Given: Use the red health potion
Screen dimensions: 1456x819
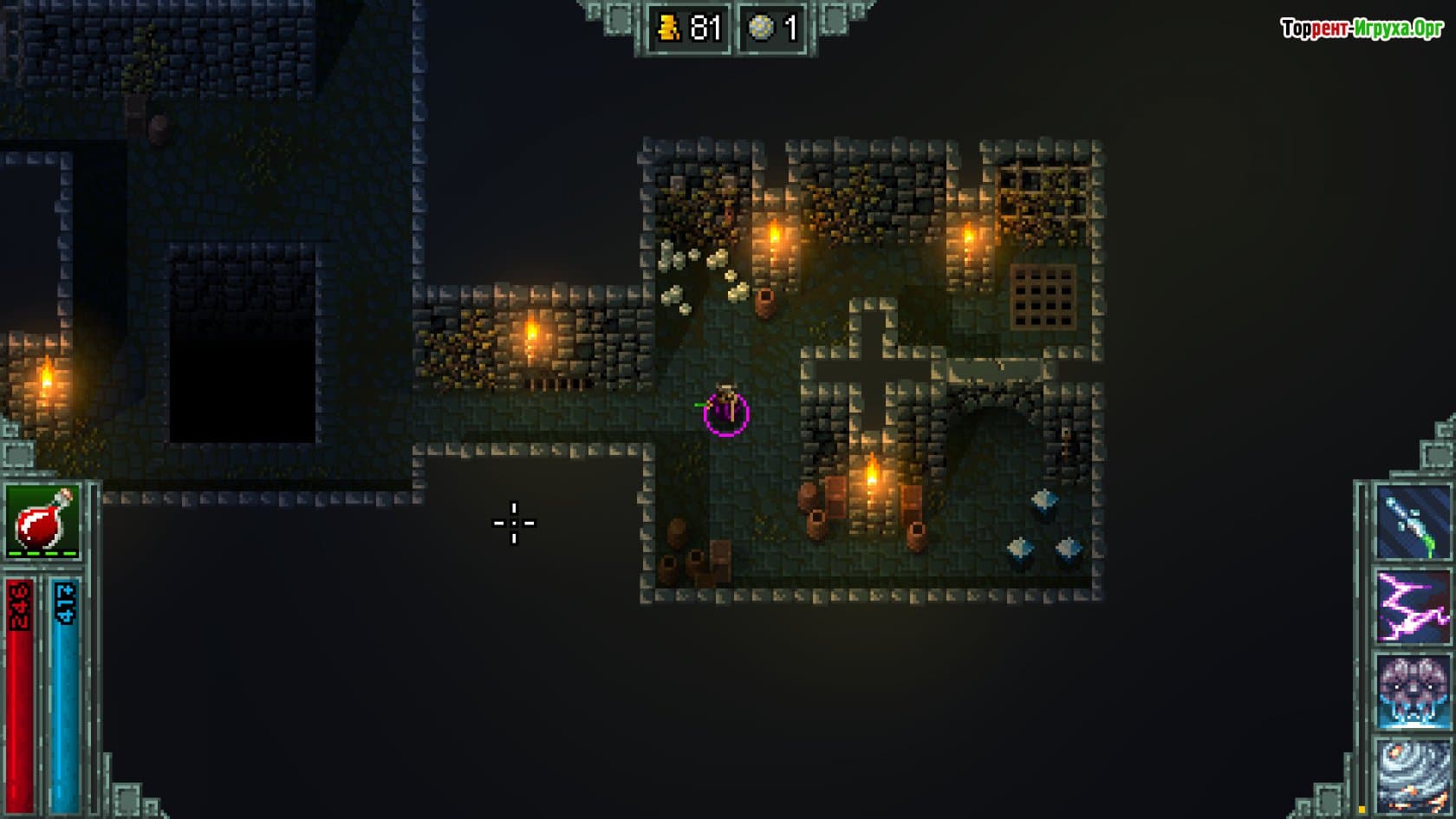Looking at the screenshot, I should coord(42,520).
